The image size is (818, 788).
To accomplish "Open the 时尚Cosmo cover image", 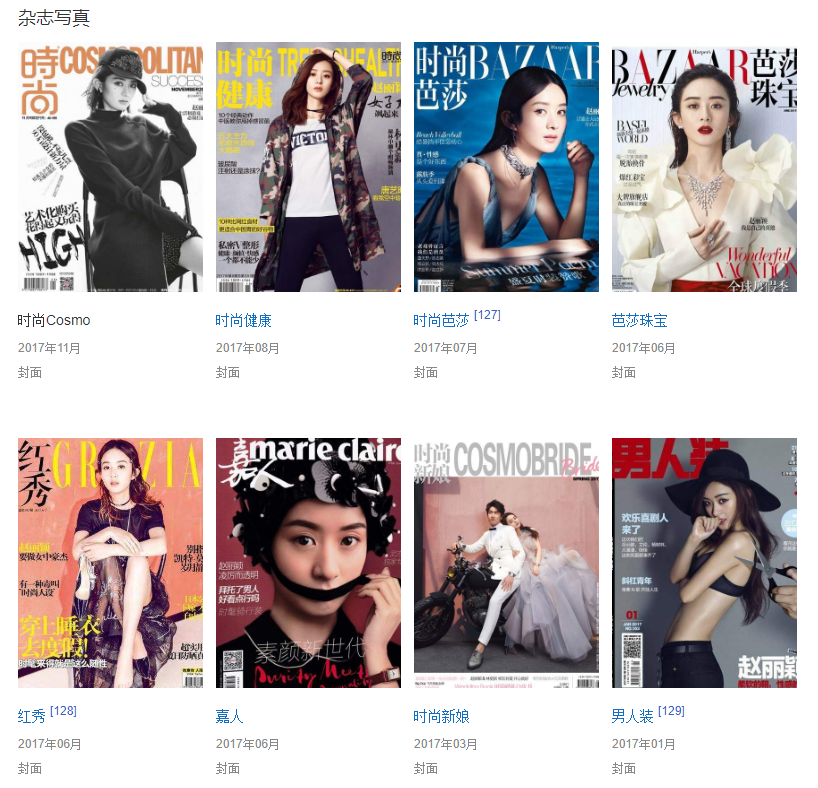I will (x=110, y=167).
